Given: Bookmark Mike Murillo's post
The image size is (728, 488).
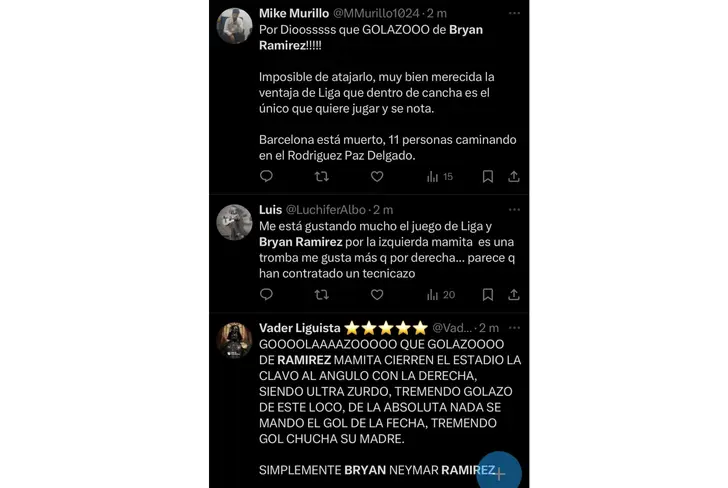Looking at the screenshot, I should click(x=488, y=176).
